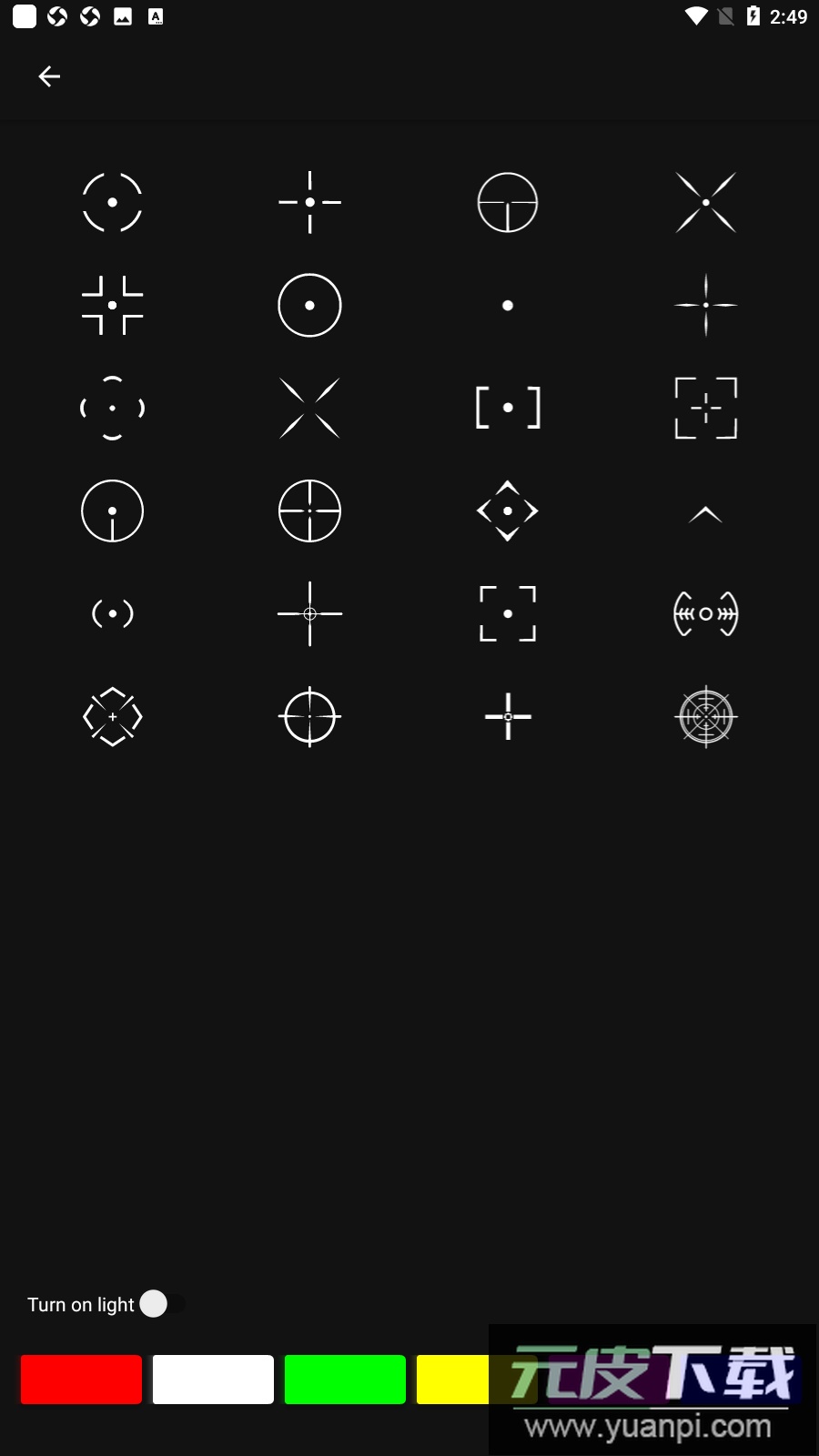The image size is (819, 1456).
Task: Select the circle with center dot crosshair
Action: [309, 306]
